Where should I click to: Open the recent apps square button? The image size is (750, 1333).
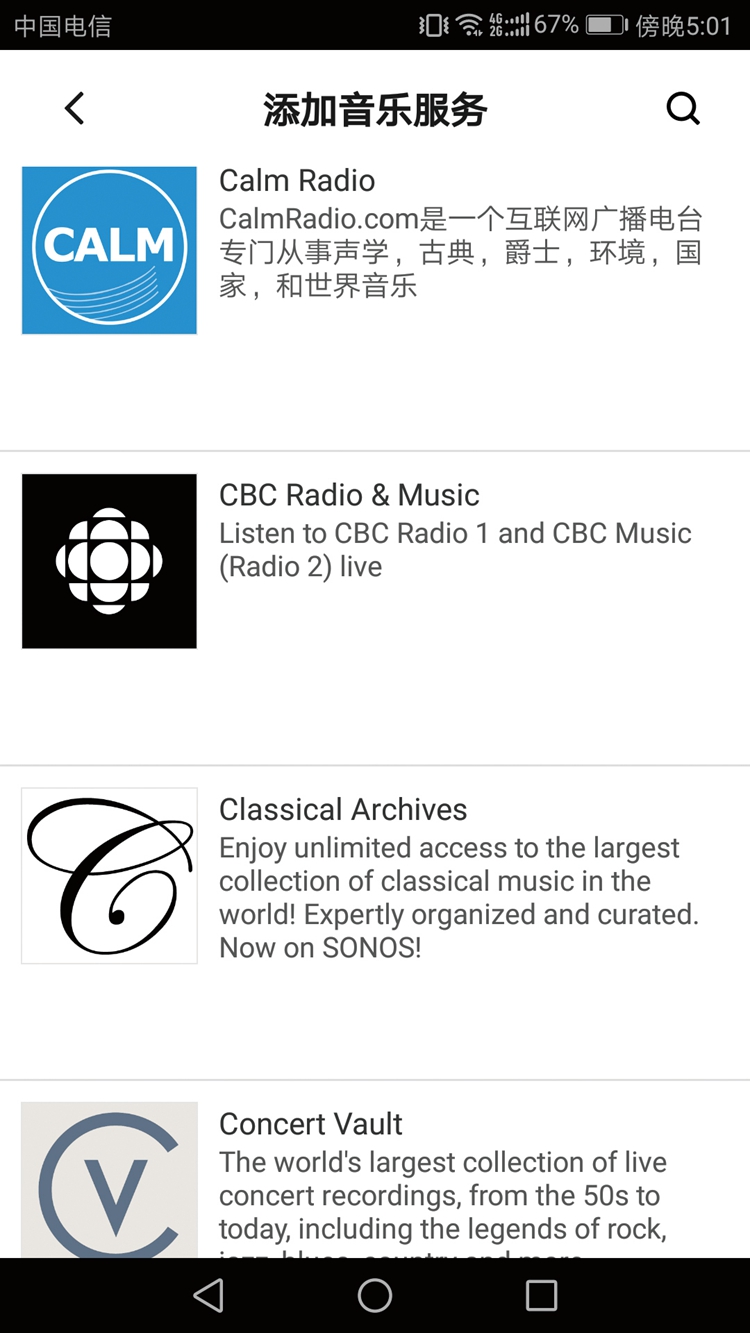[x=541, y=1296]
